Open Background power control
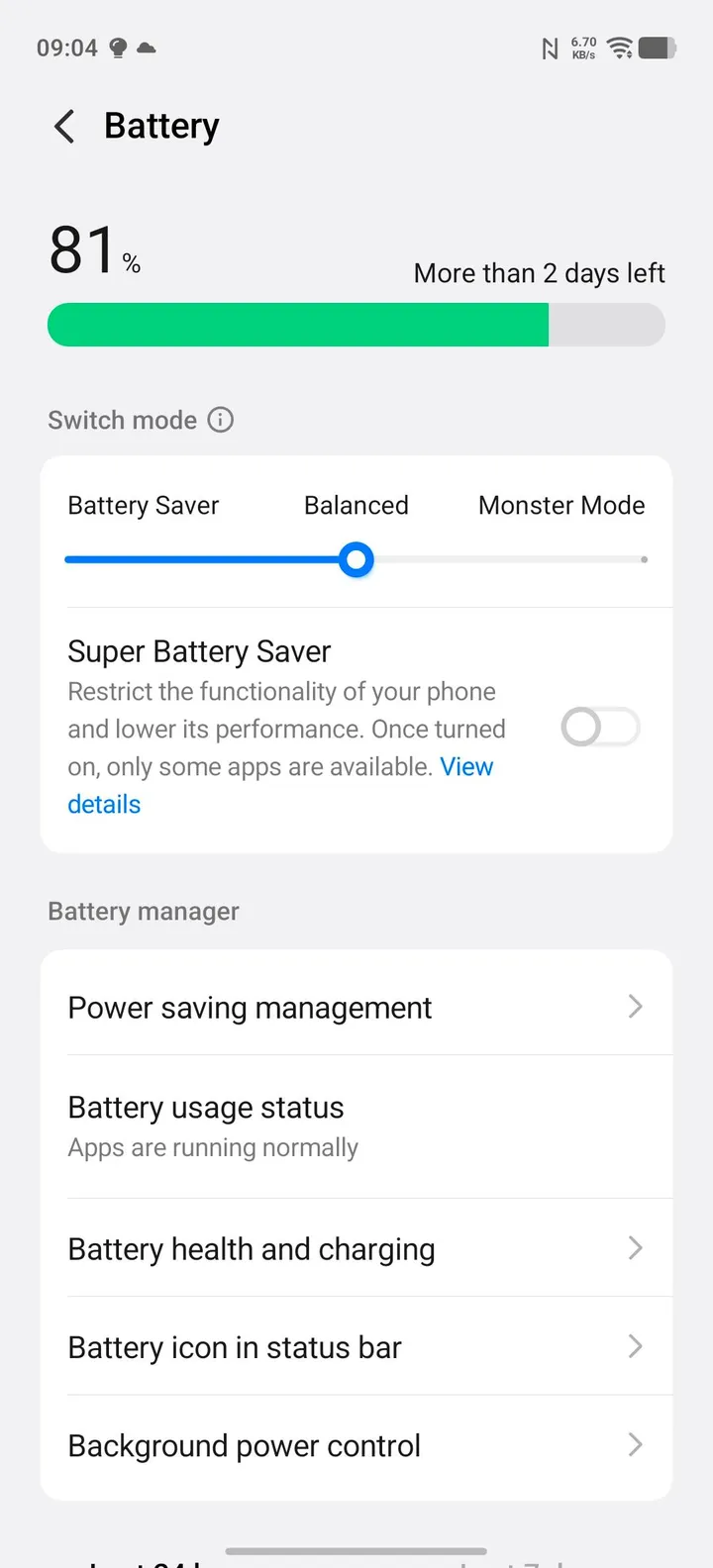 coord(356,1445)
